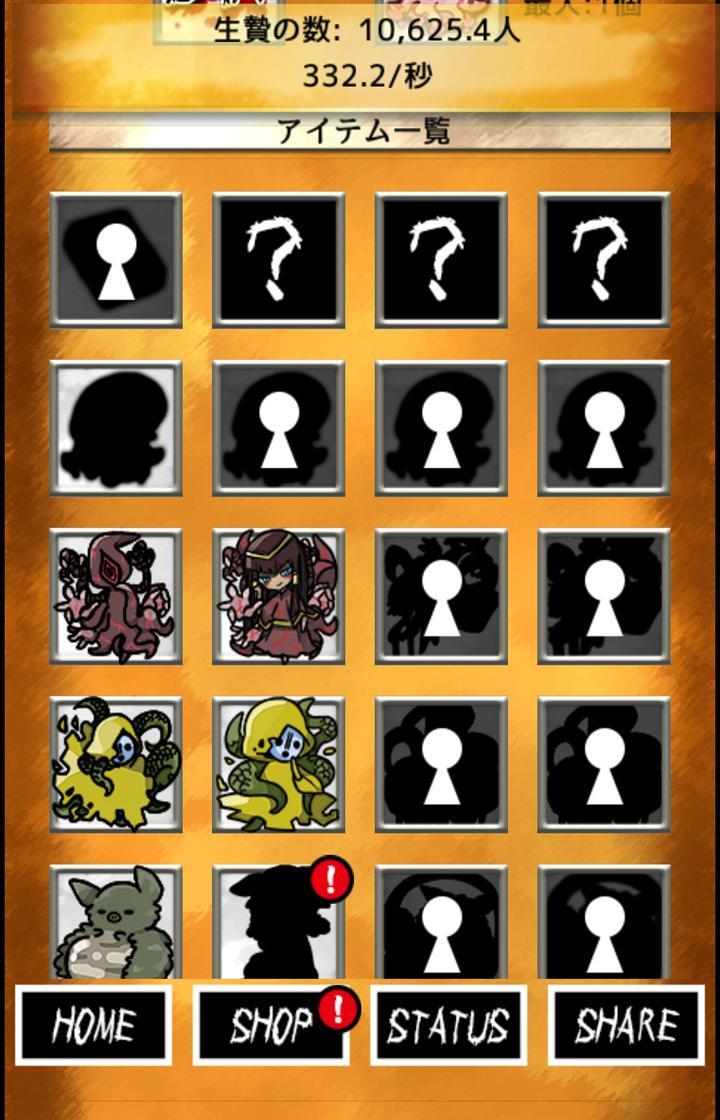Select the green furry creature item

coord(116,923)
